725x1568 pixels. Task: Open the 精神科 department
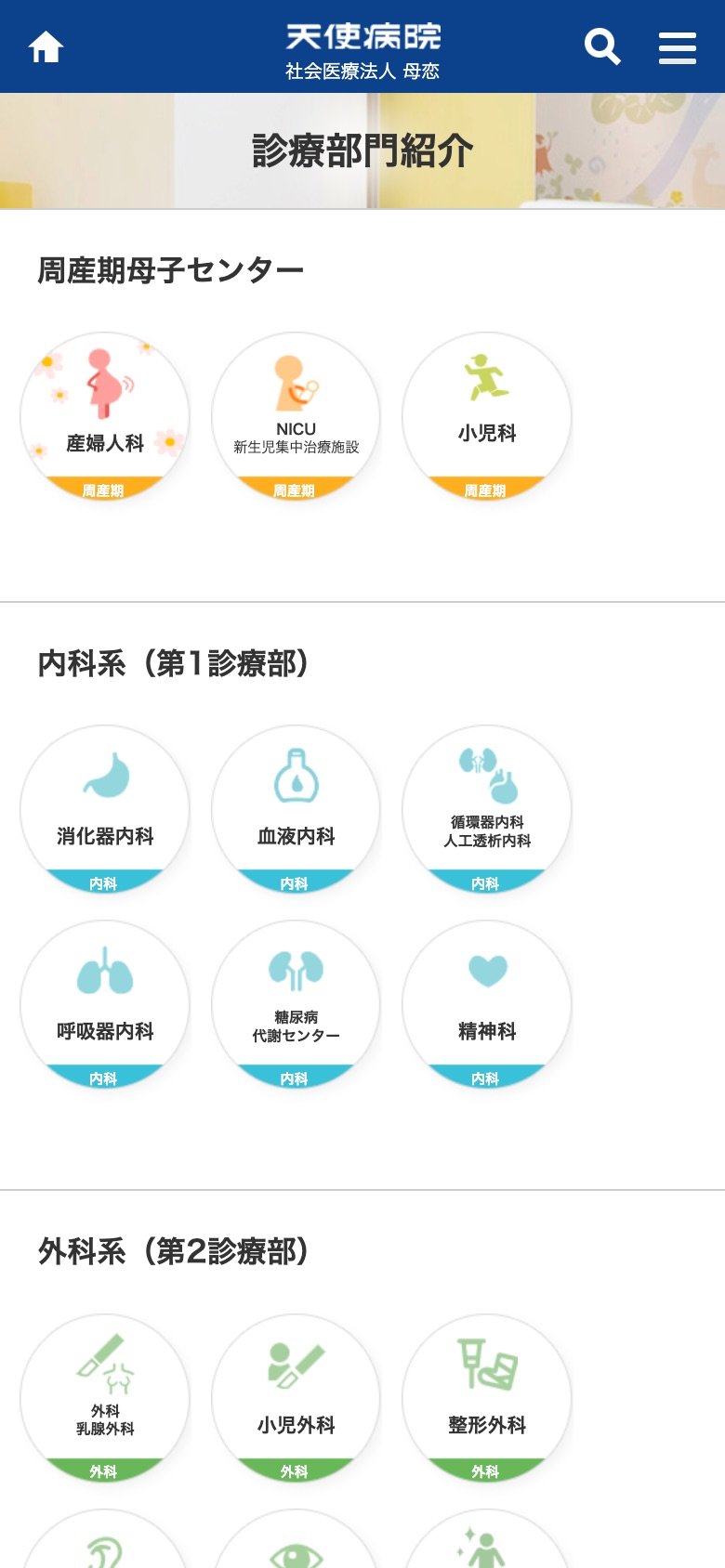tap(486, 1005)
